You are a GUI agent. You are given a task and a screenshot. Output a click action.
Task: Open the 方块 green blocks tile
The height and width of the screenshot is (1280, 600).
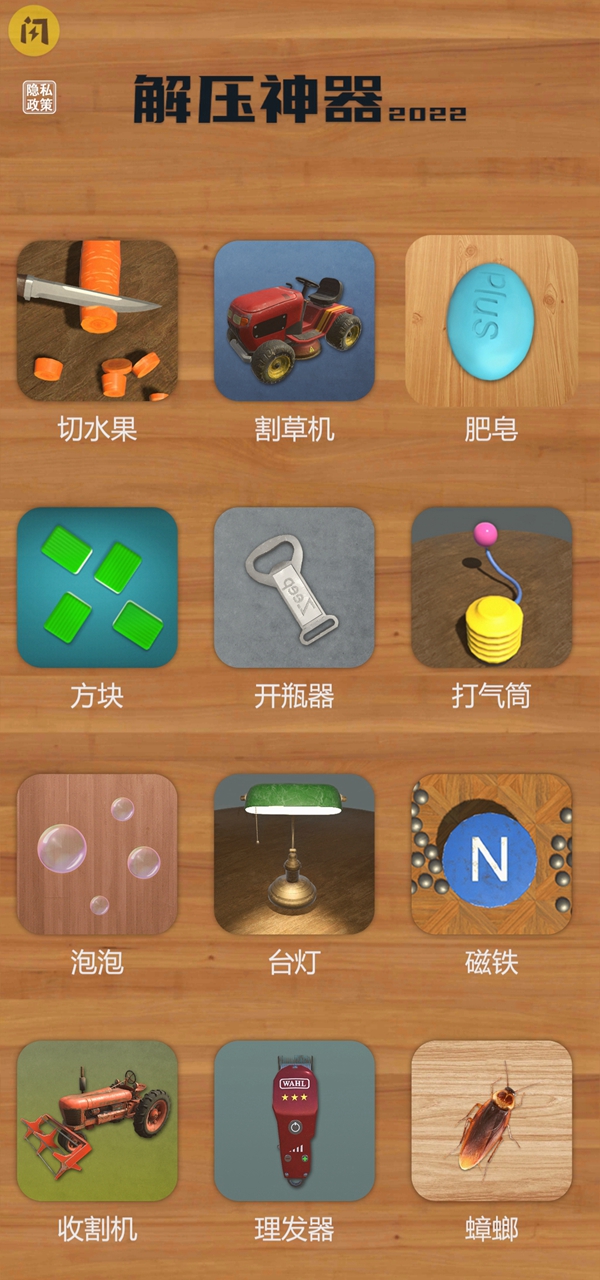(x=97, y=587)
